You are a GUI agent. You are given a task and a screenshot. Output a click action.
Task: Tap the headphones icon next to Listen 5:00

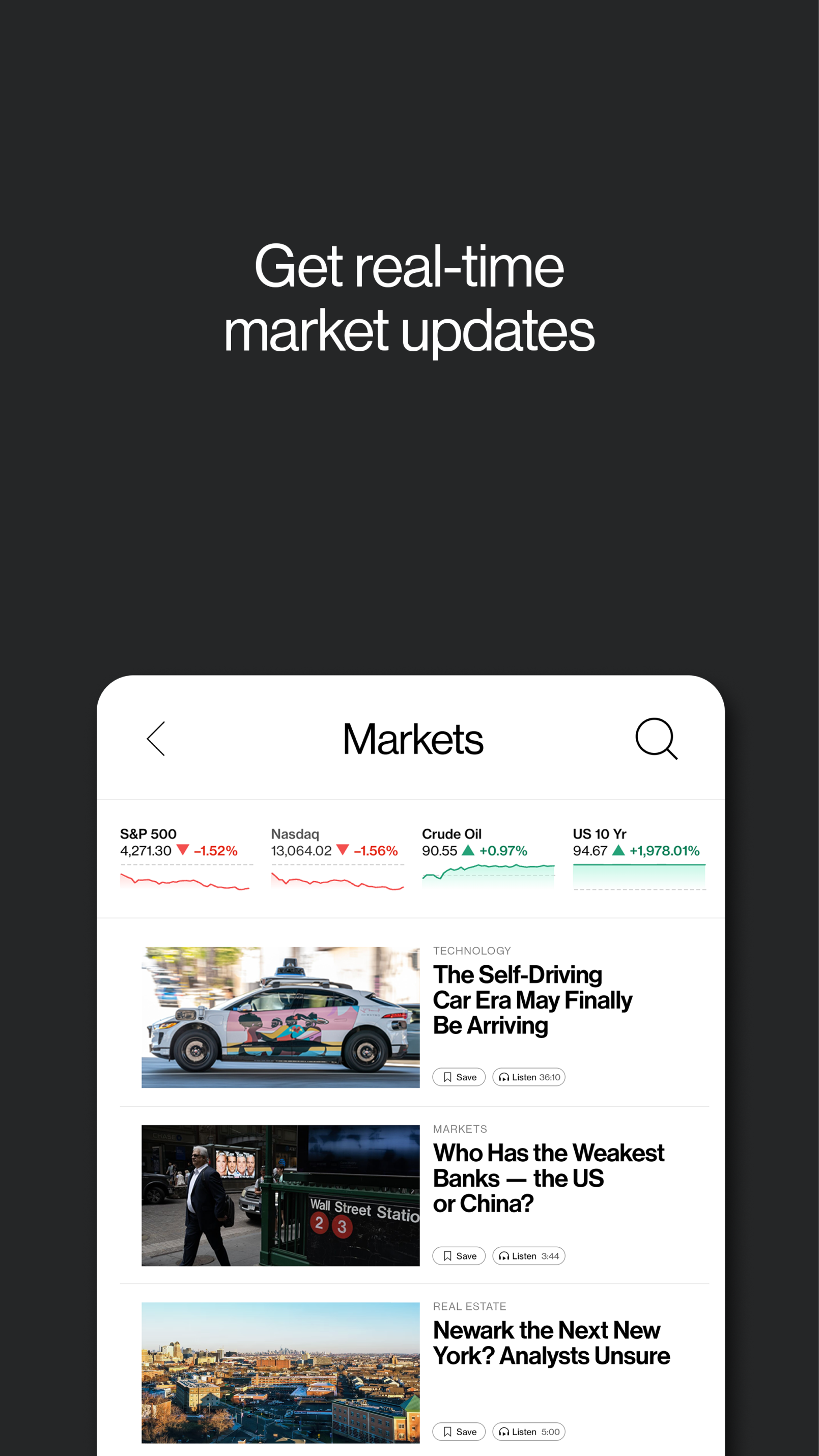coord(504,1432)
